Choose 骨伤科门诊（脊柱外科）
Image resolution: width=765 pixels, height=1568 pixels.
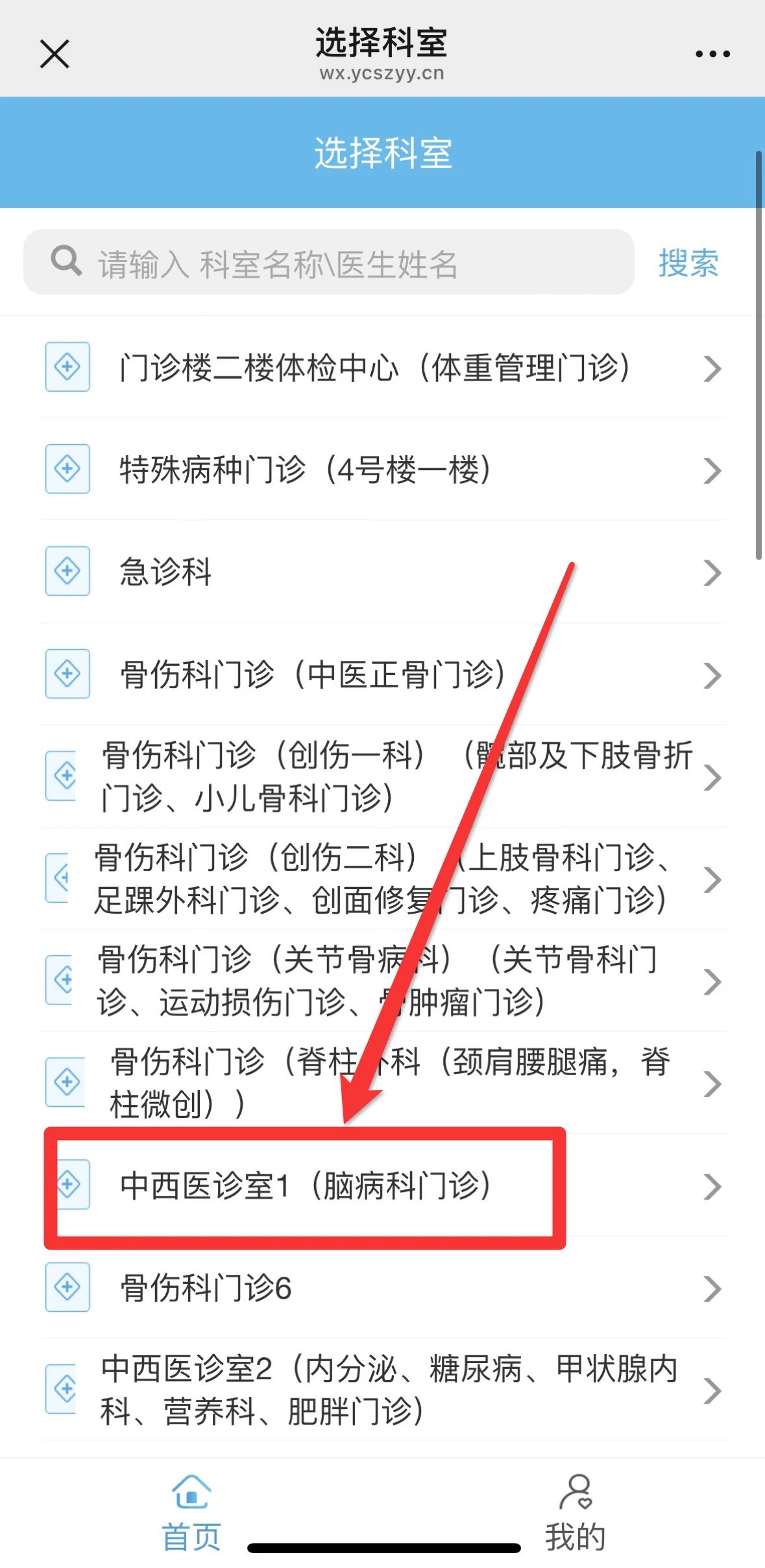point(383,1082)
